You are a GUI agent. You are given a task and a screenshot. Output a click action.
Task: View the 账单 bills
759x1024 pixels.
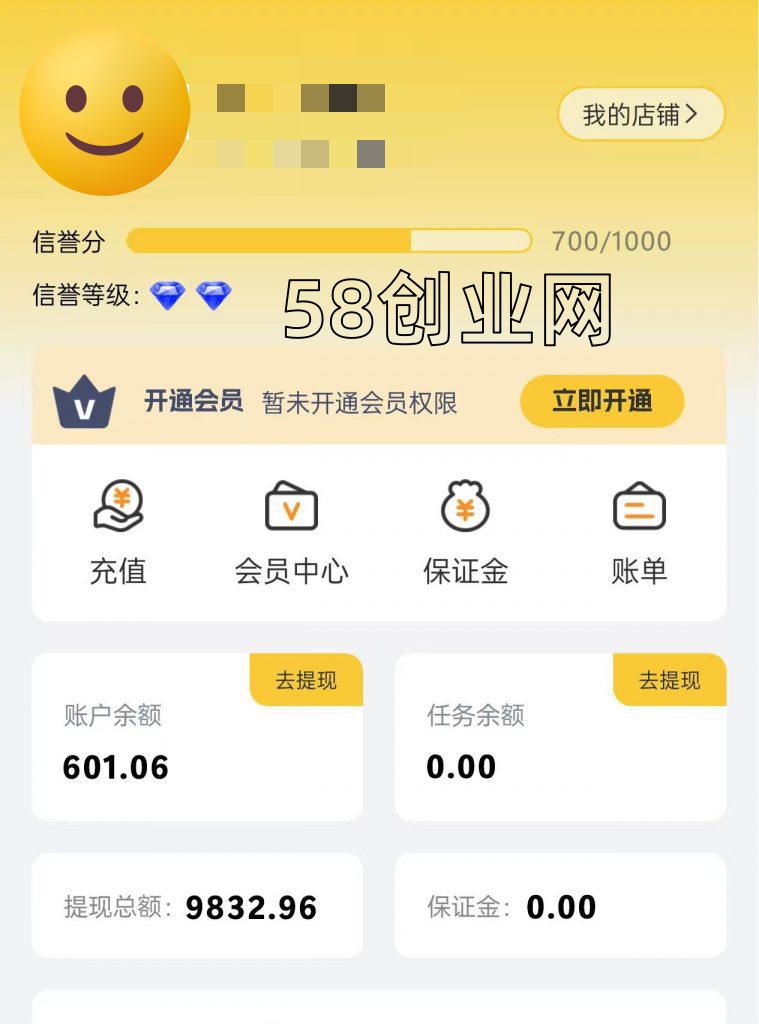coord(639,532)
